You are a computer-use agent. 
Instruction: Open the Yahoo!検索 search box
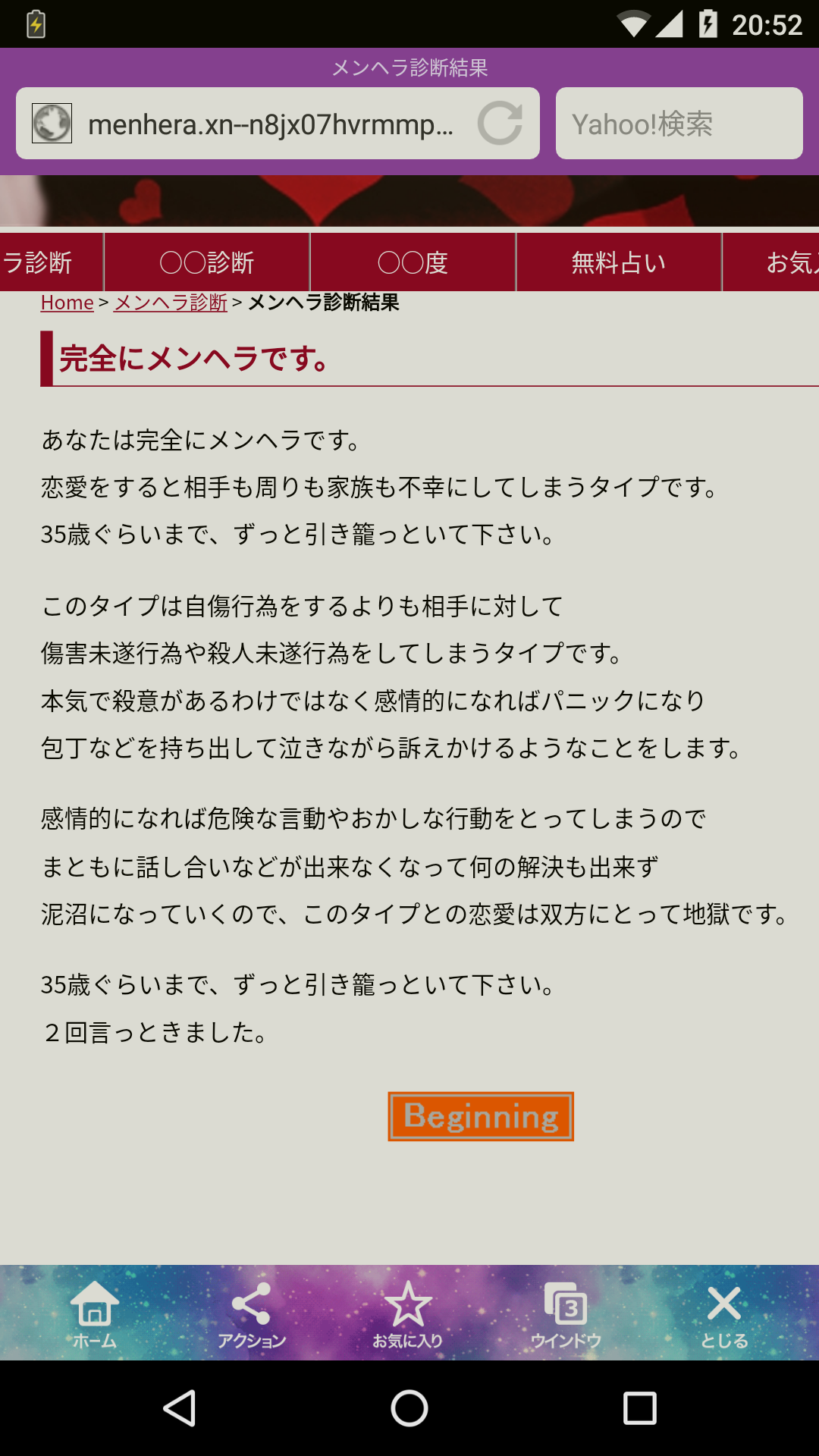(x=679, y=124)
